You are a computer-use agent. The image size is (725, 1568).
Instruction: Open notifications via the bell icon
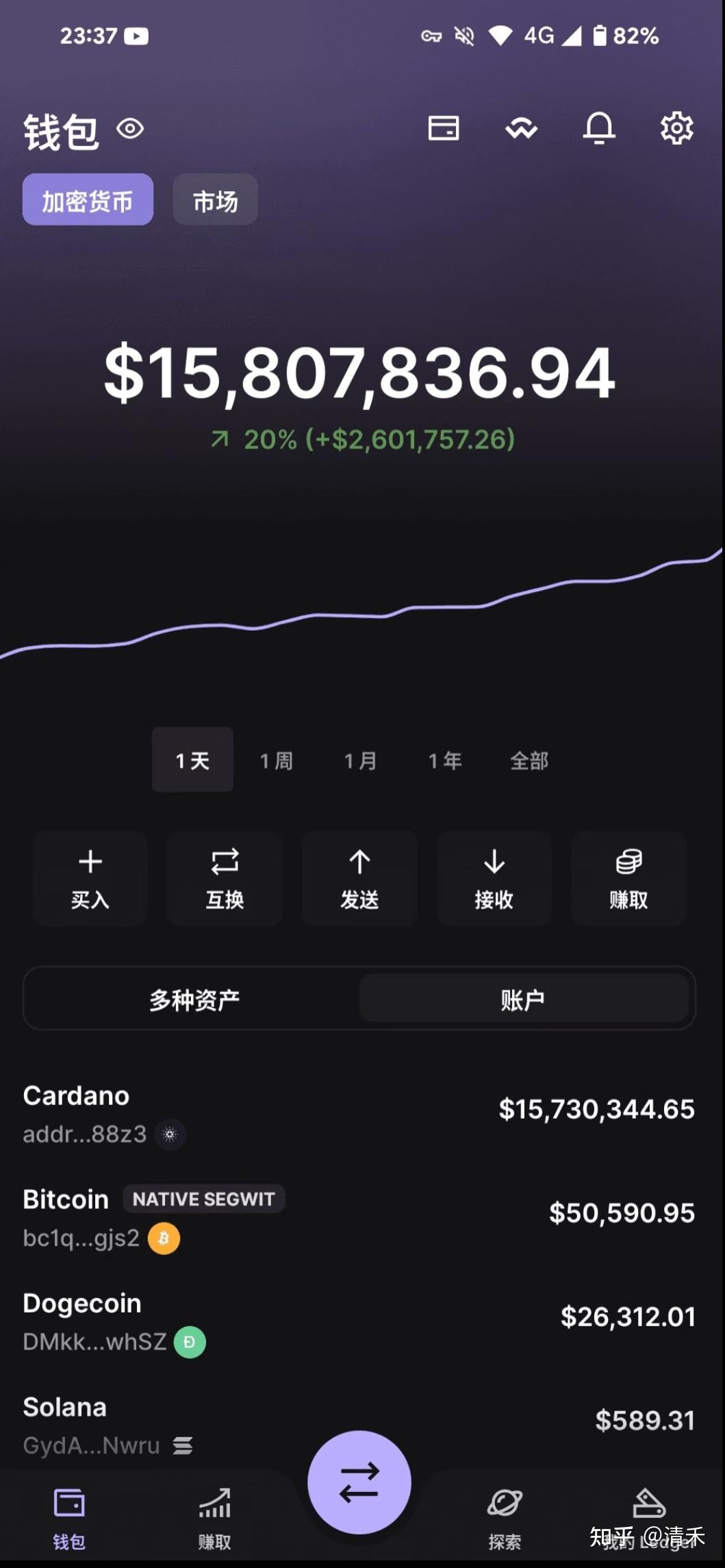[x=600, y=129]
